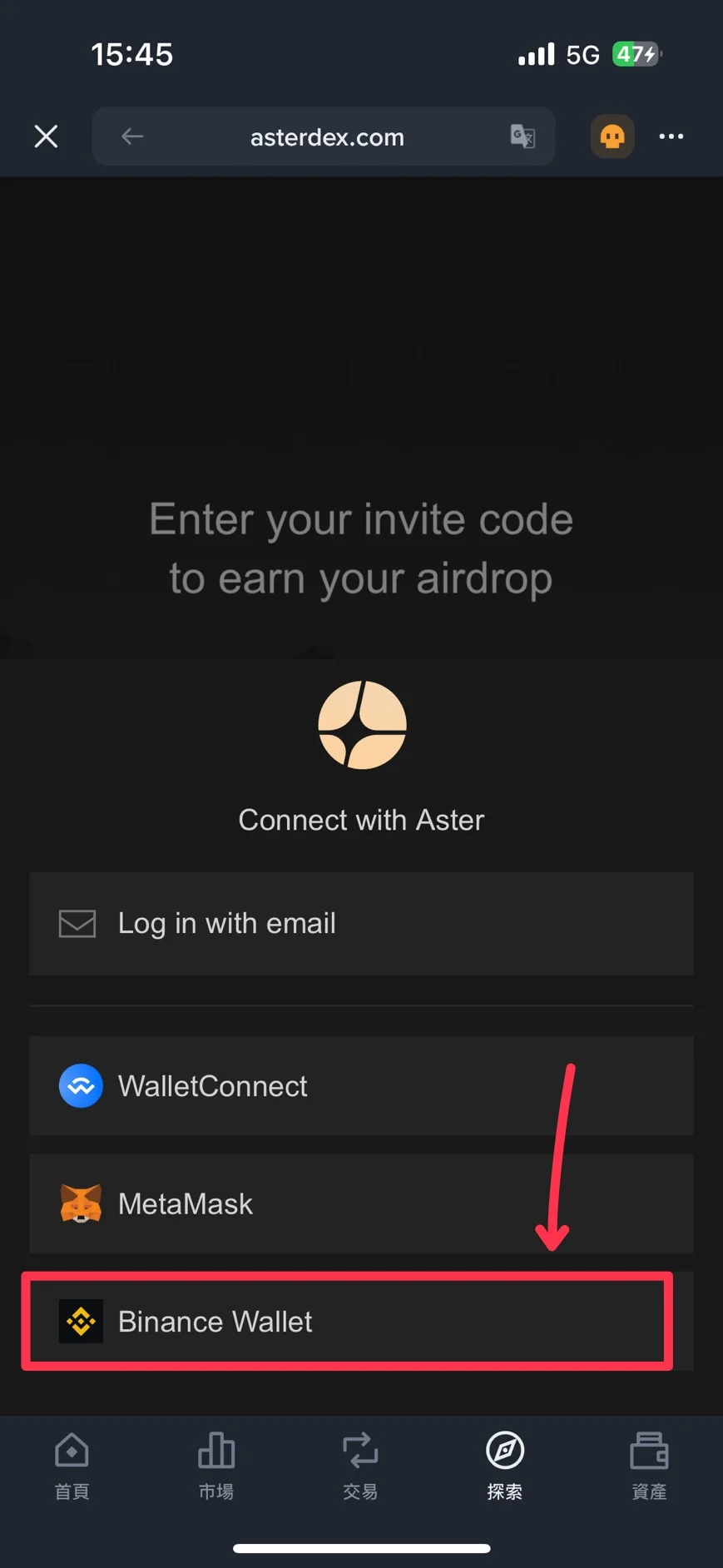
Task: Switch to the 資產 assets tab
Action: (x=649, y=1466)
